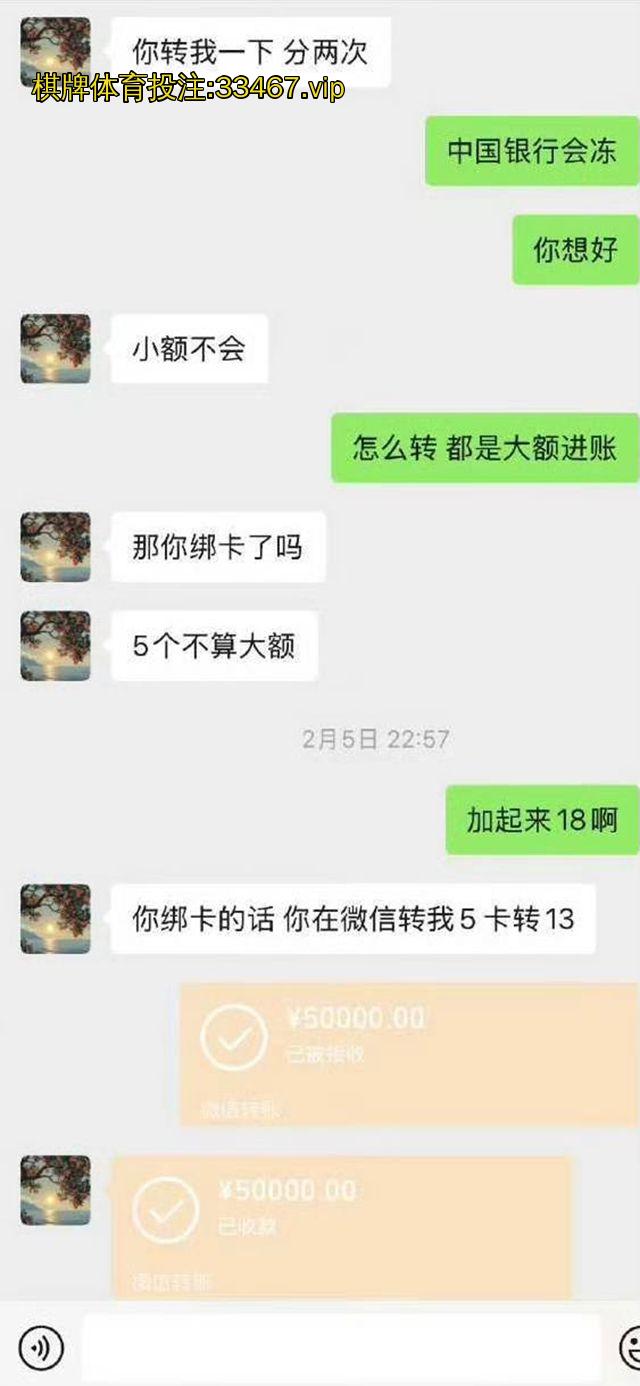This screenshot has width=640, height=1386.
Task: Switch to voice message input
Action: click(x=41, y=1347)
